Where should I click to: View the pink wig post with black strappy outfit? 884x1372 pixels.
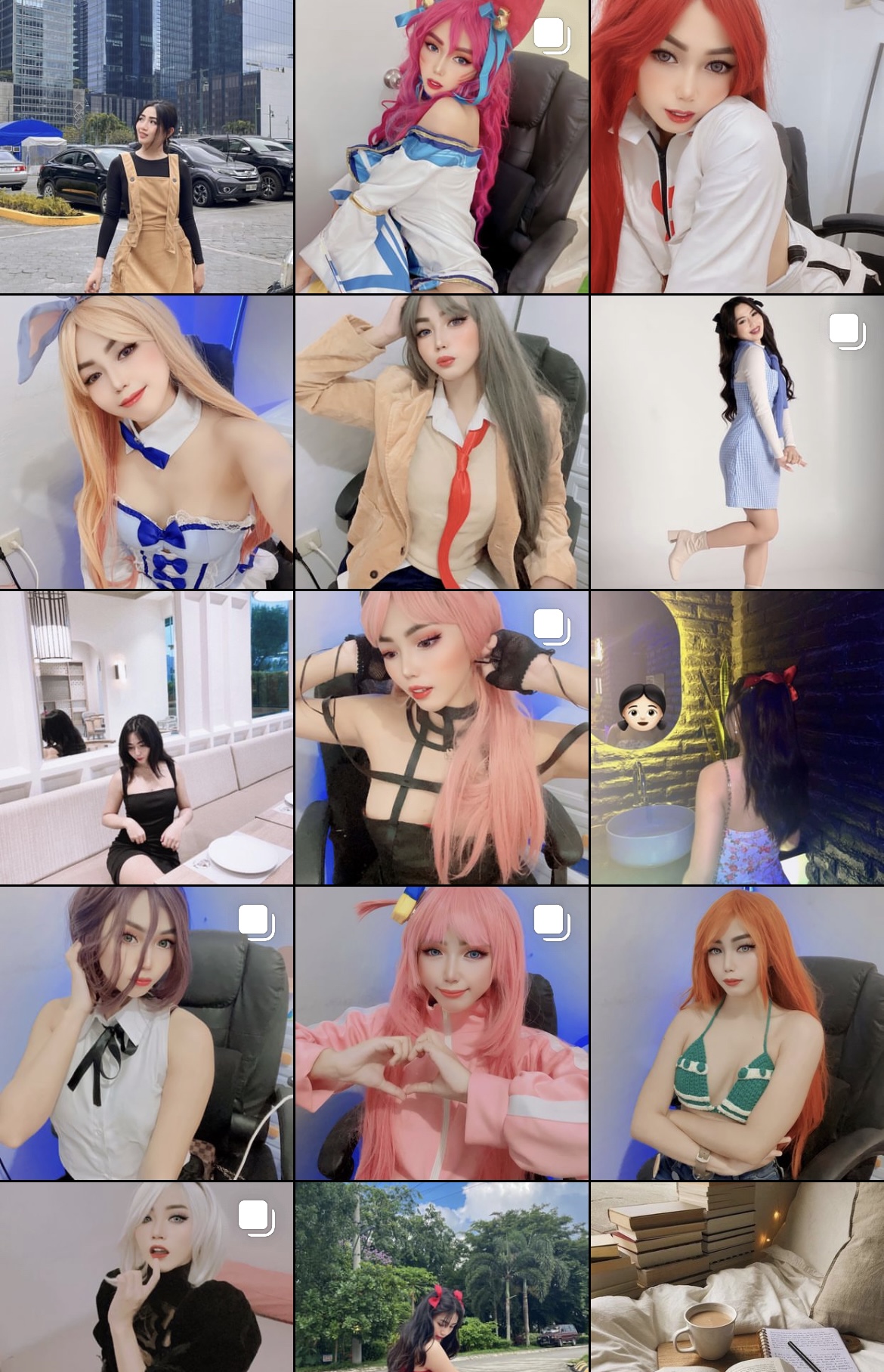click(441, 737)
